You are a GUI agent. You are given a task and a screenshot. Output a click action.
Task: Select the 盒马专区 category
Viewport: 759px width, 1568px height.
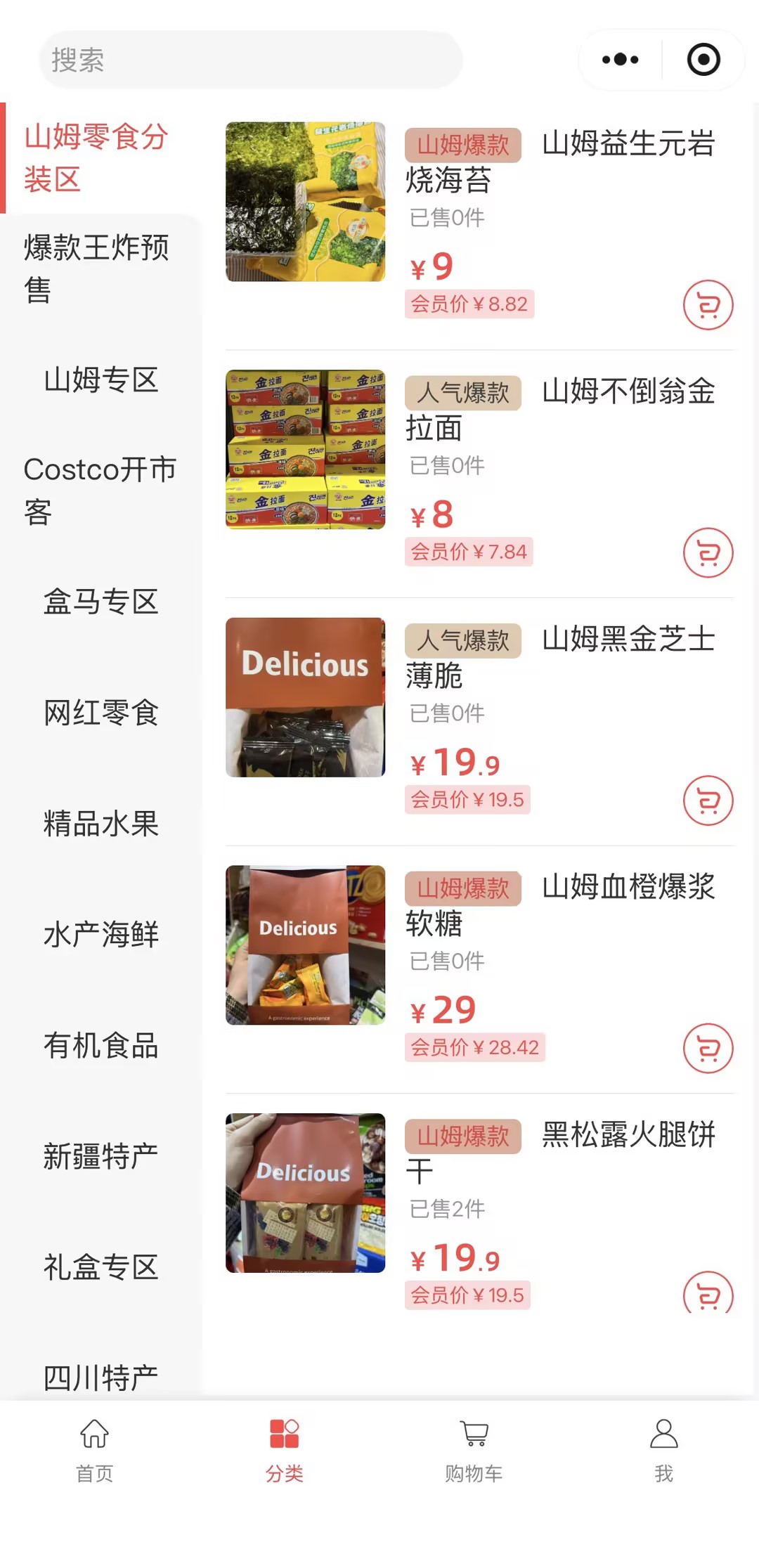click(x=100, y=602)
